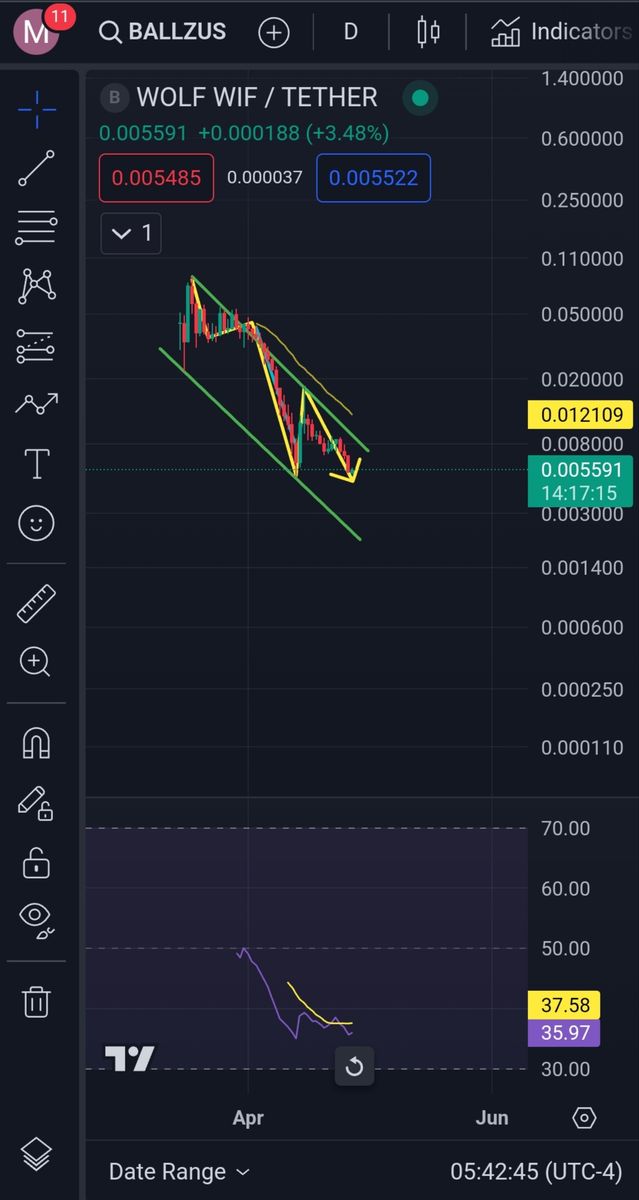Viewport: 639px width, 1200px height.
Task: Open the BALLZUS symbol search
Action: coord(163,32)
